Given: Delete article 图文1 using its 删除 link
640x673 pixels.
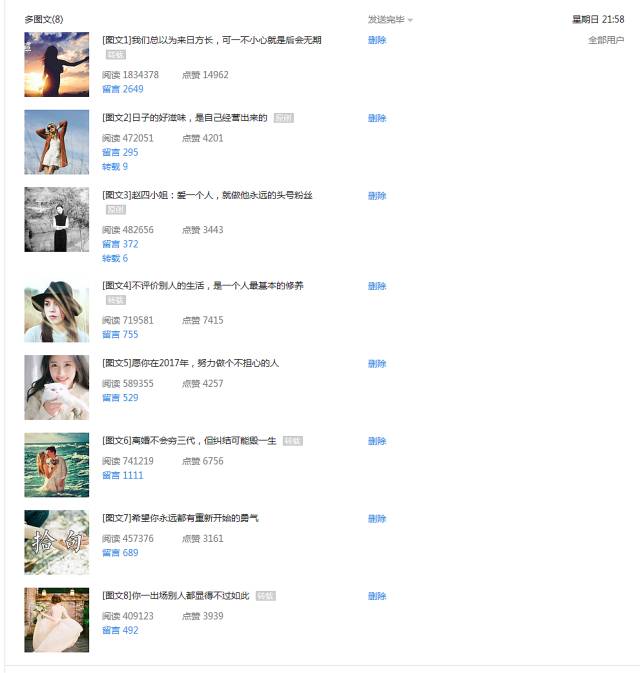Looking at the screenshot, I should point(376,40).
